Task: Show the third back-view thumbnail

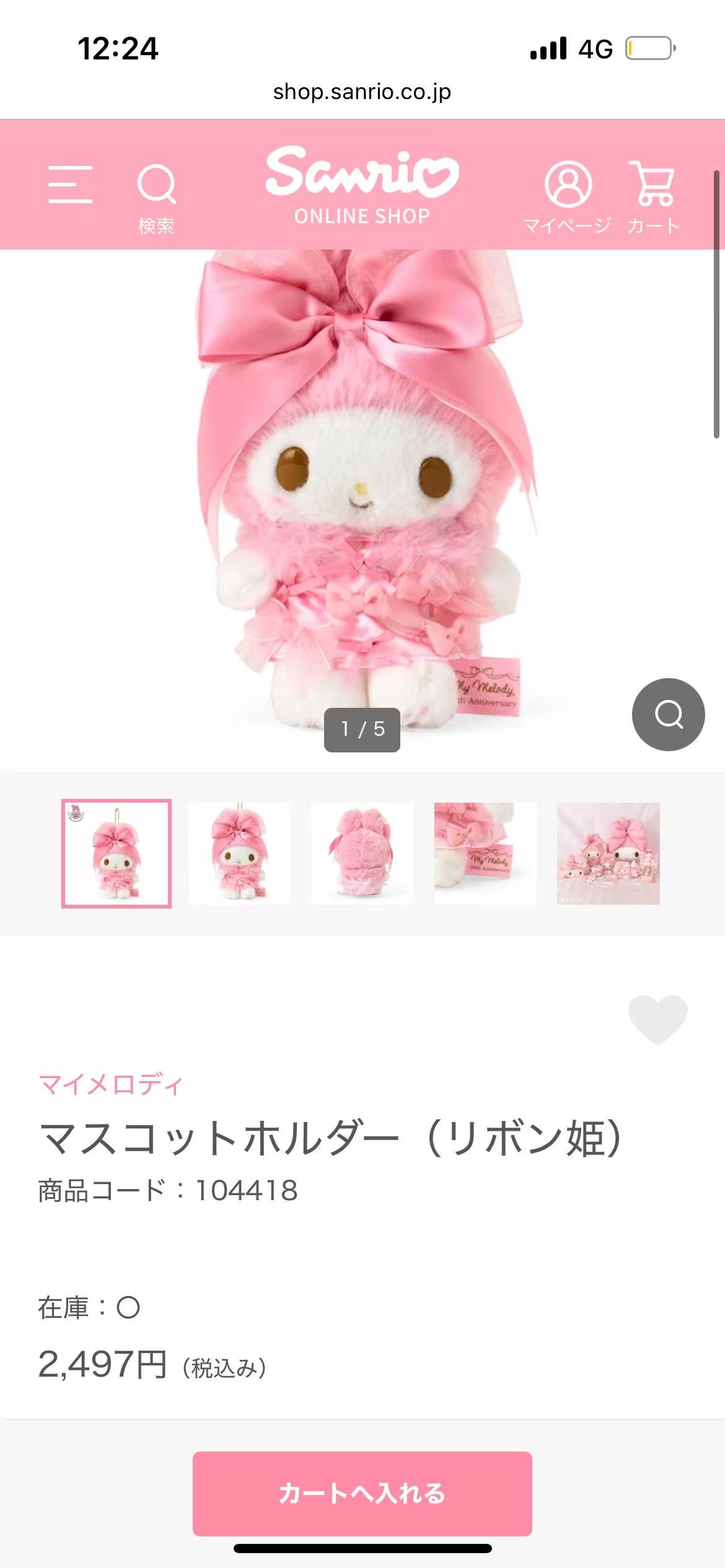Action: point(362,853)
